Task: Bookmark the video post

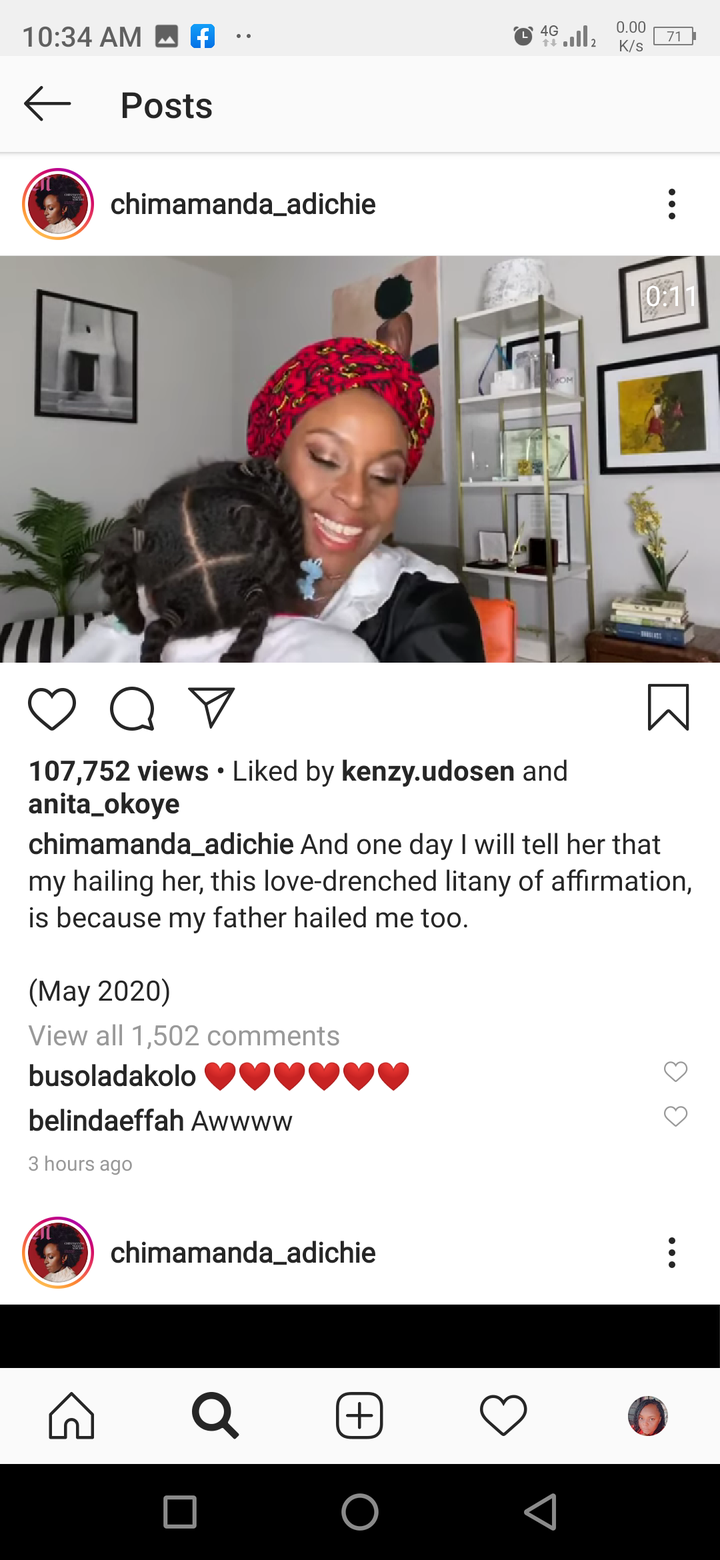Action: click(668, 708)
